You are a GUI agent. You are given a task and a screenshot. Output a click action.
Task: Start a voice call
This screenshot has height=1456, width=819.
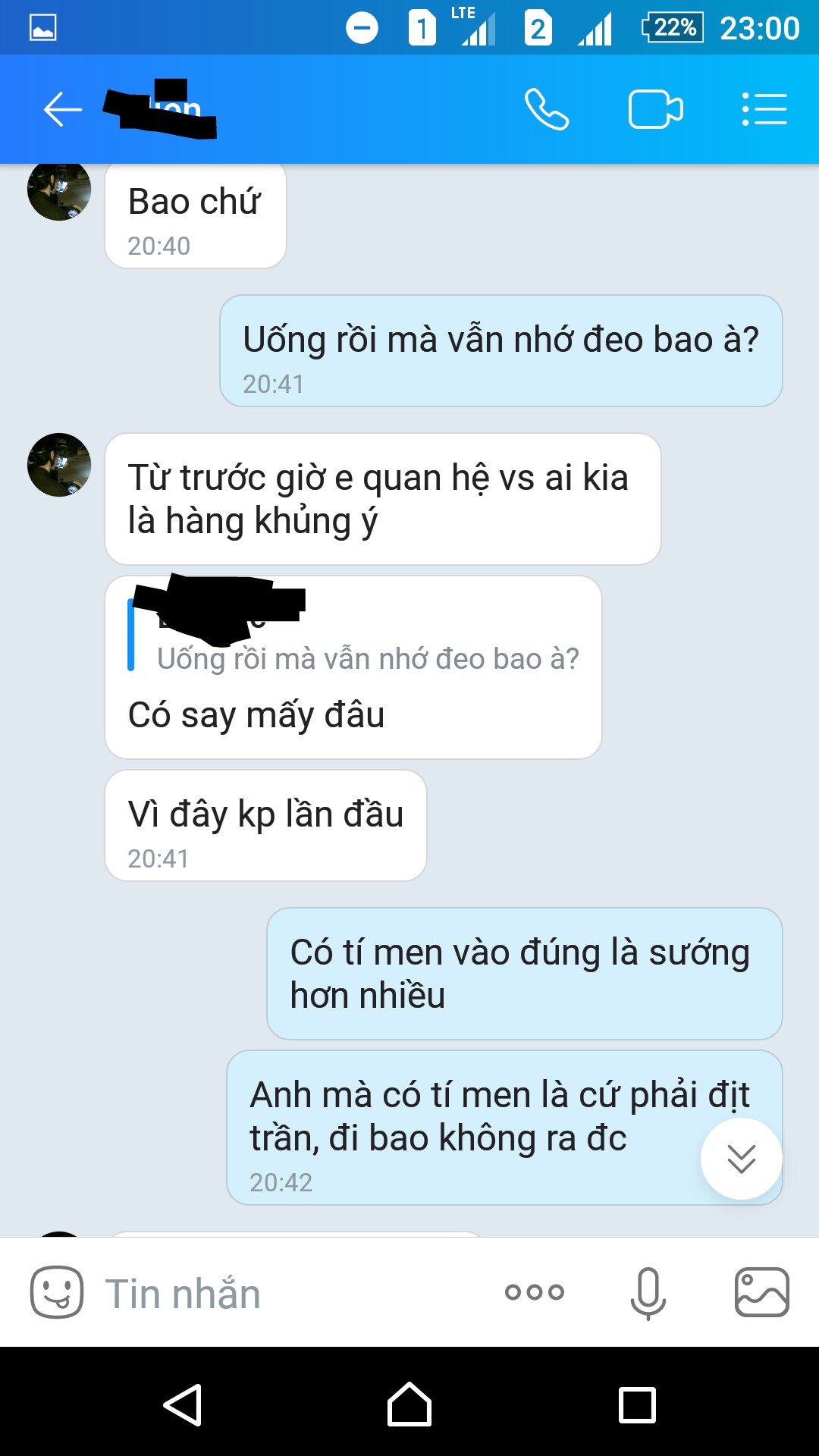tap(547, 109)
